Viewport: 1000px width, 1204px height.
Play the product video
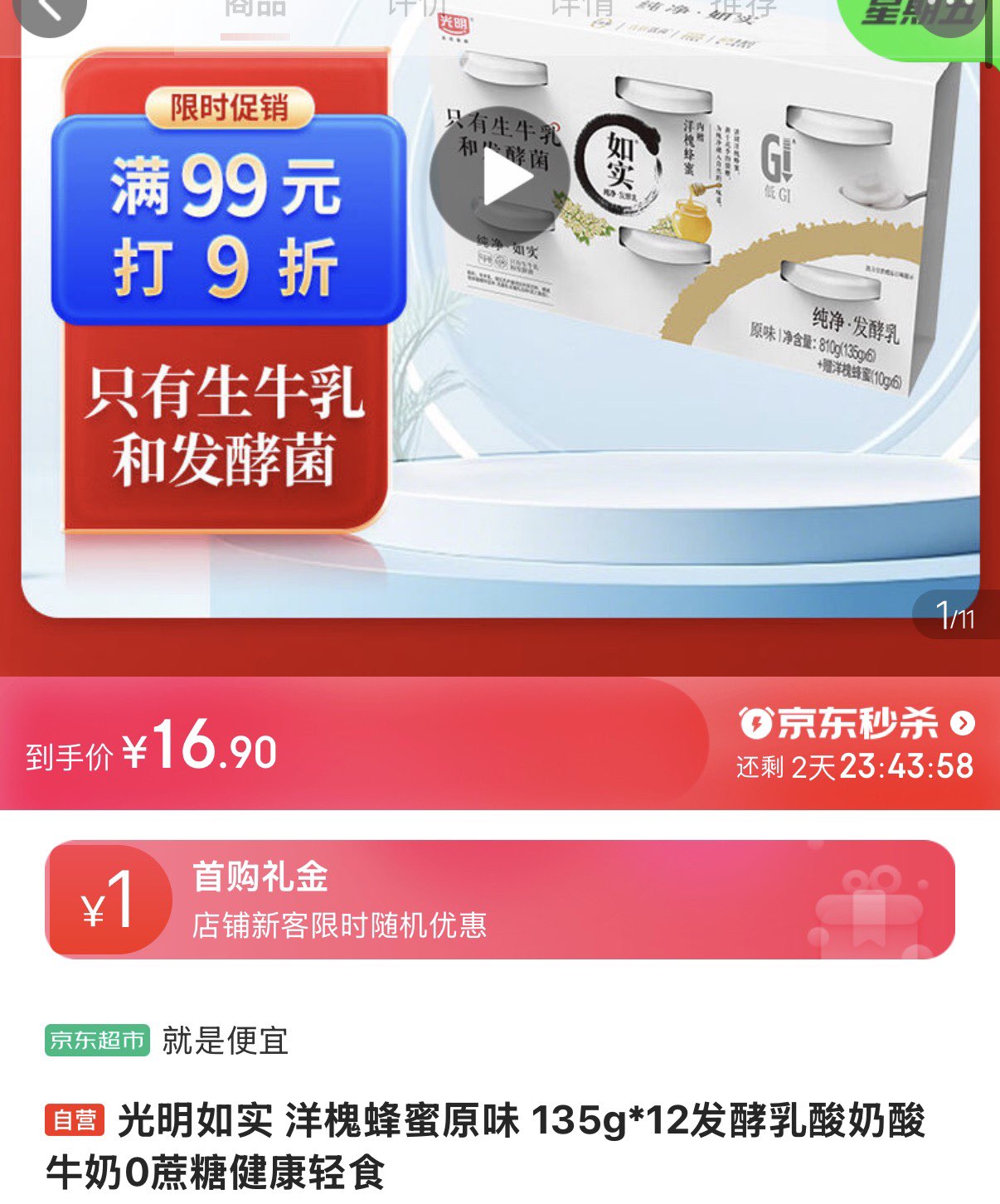click(x=500, y=177)
